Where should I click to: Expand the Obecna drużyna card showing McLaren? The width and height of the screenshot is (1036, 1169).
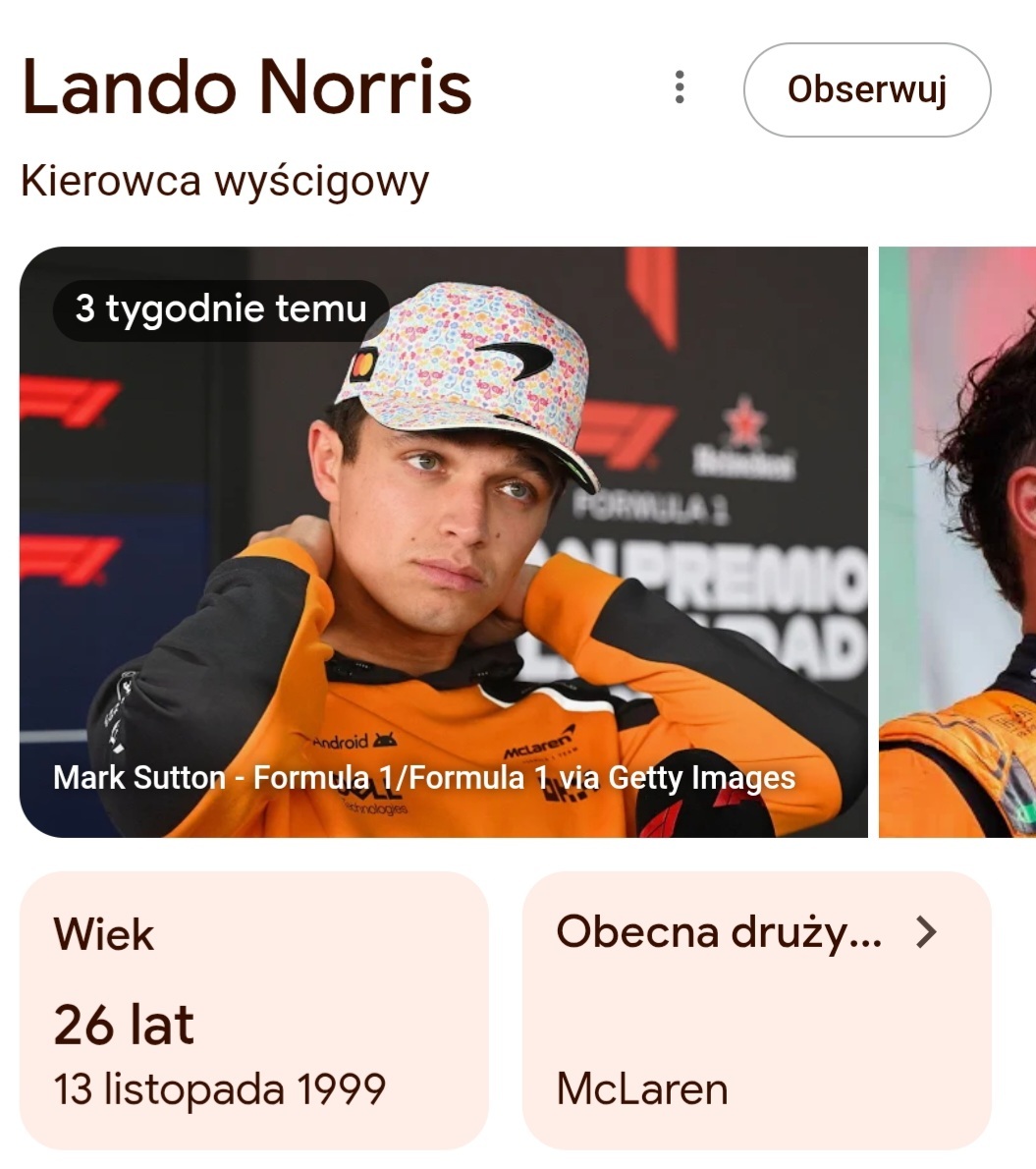(x=756, y=1009)
